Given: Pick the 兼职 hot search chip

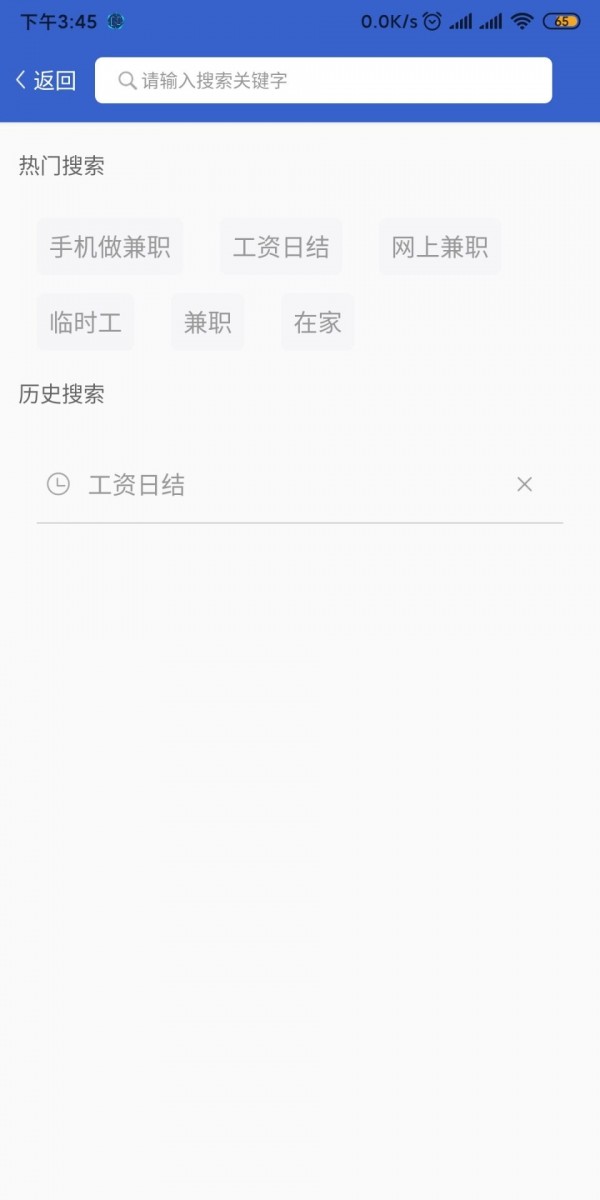Looking at the screenshot, I should coord(208,322).
